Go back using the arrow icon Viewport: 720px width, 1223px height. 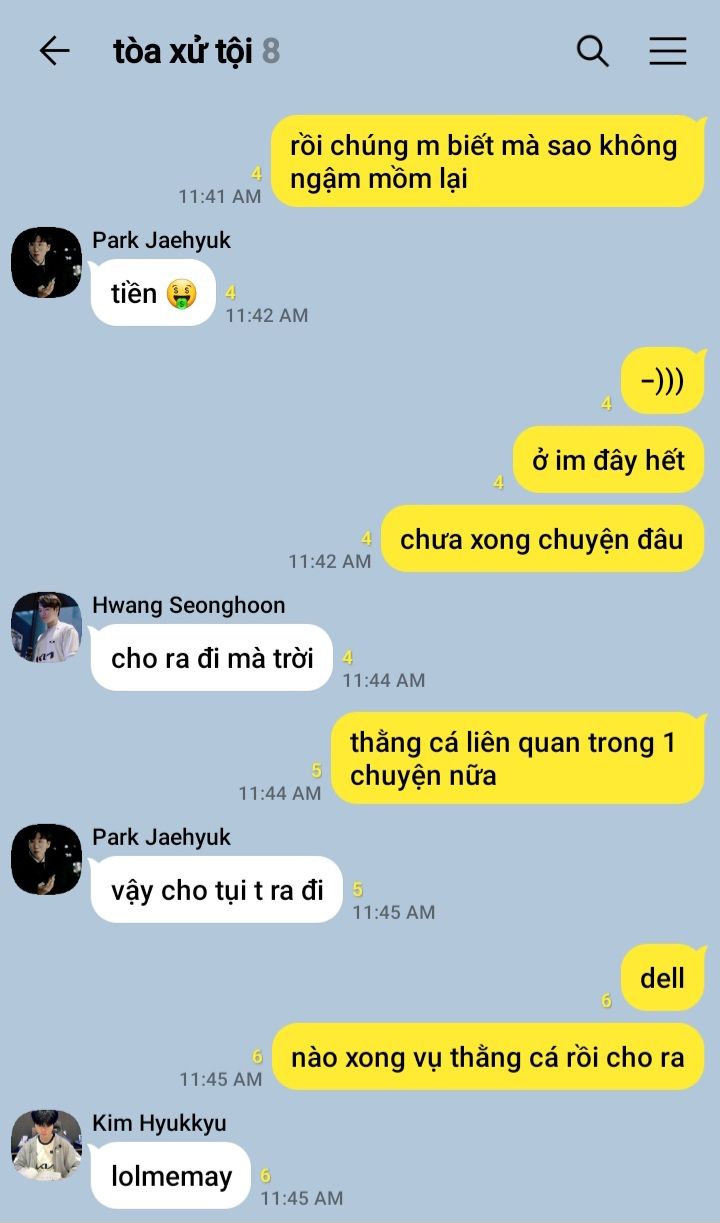[54, 51]
